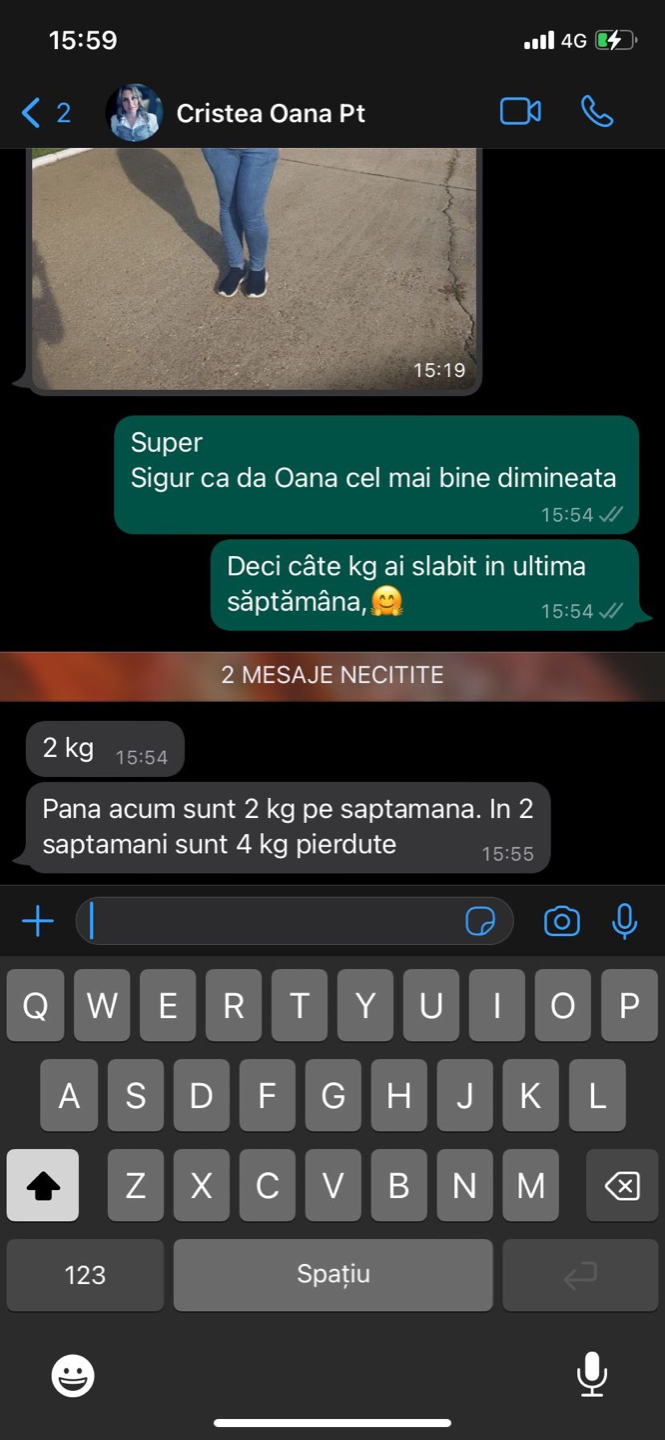Open the attachment plus menu
This screenshot has height=1440, width=665.
(x=38, y=921)
